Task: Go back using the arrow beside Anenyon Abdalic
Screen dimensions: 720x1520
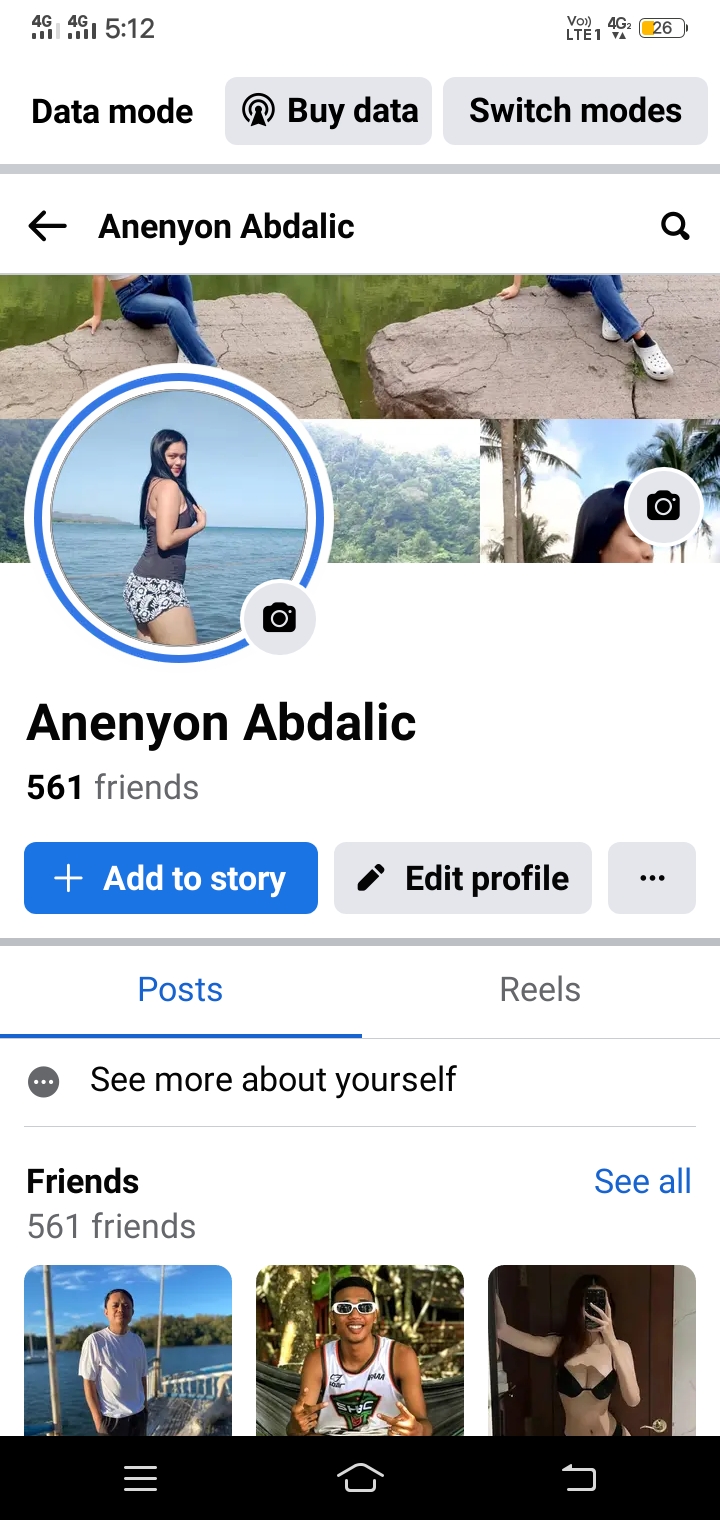Action: point(47,227)
